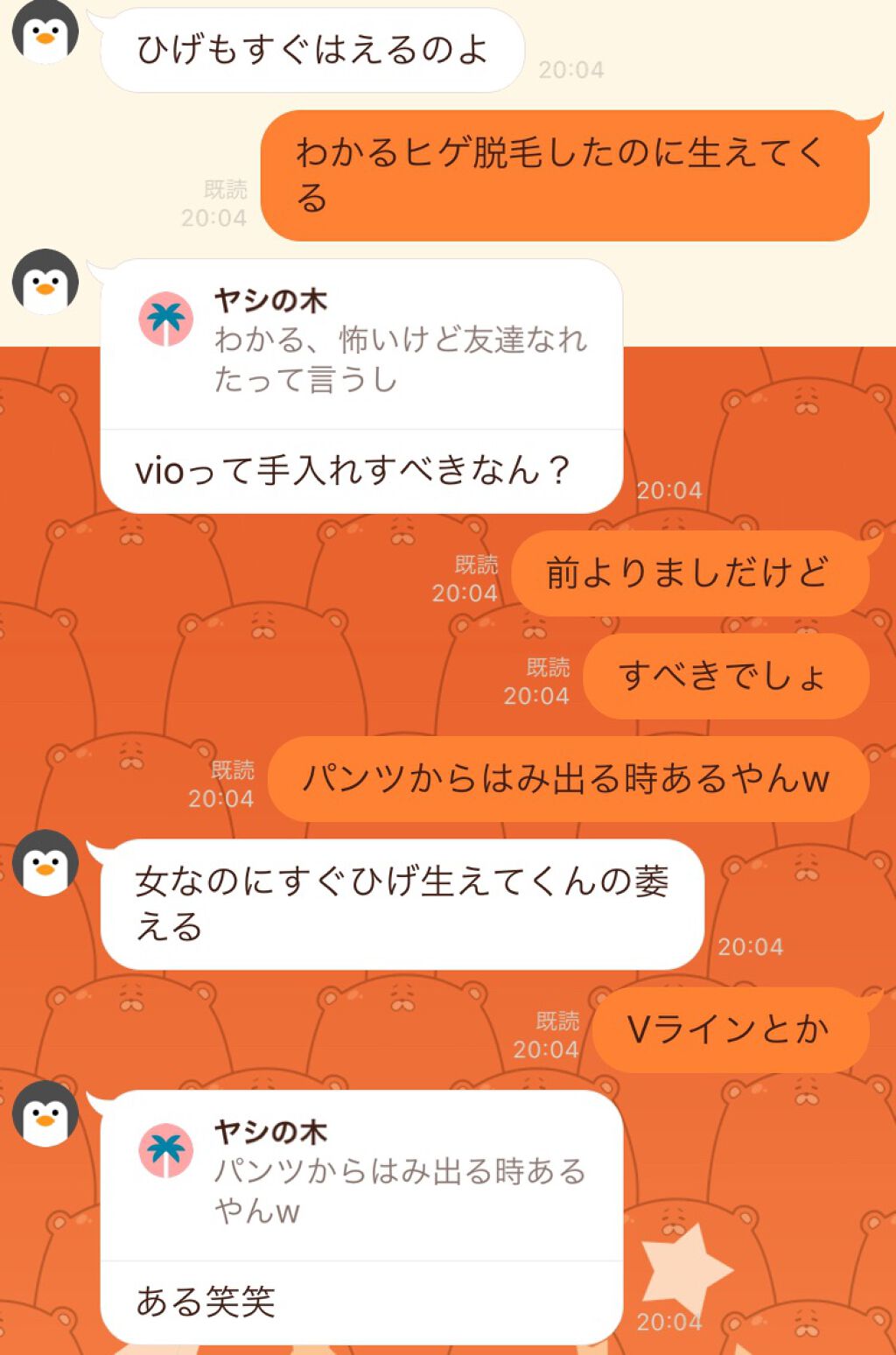Open penguin avatar beside ひげもすぐはえるのよ message

click(x=45, y=32)
